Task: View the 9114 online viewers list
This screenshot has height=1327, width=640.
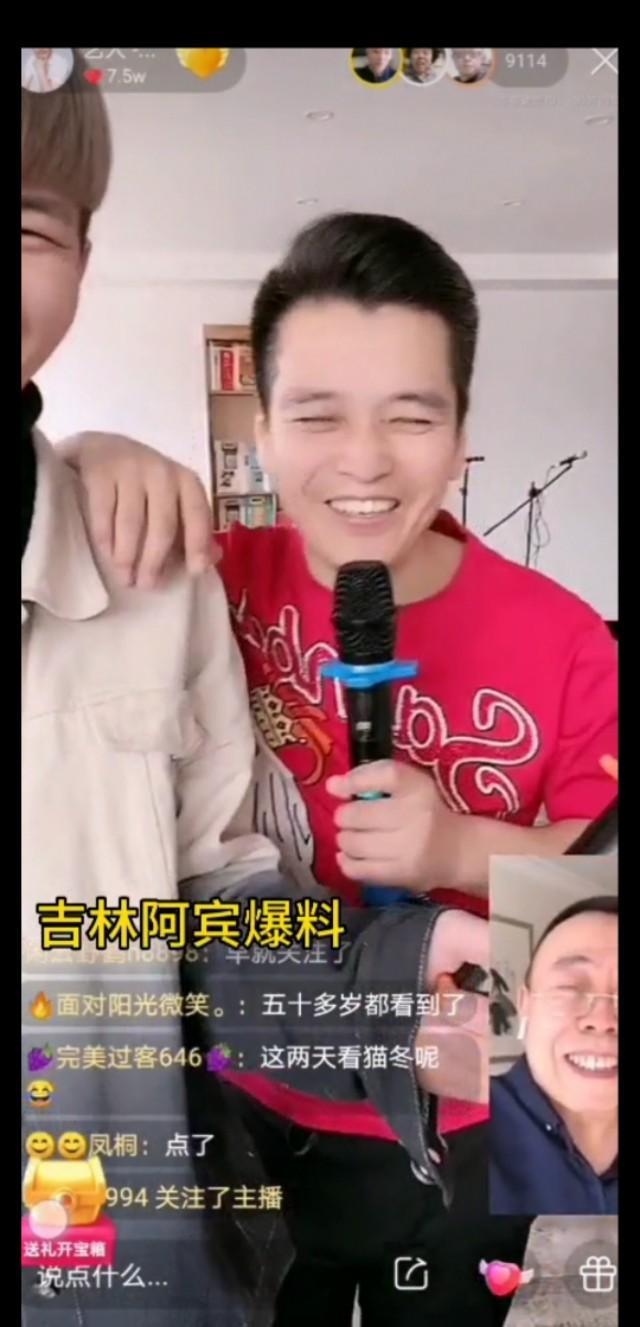Action: (525, 61)
